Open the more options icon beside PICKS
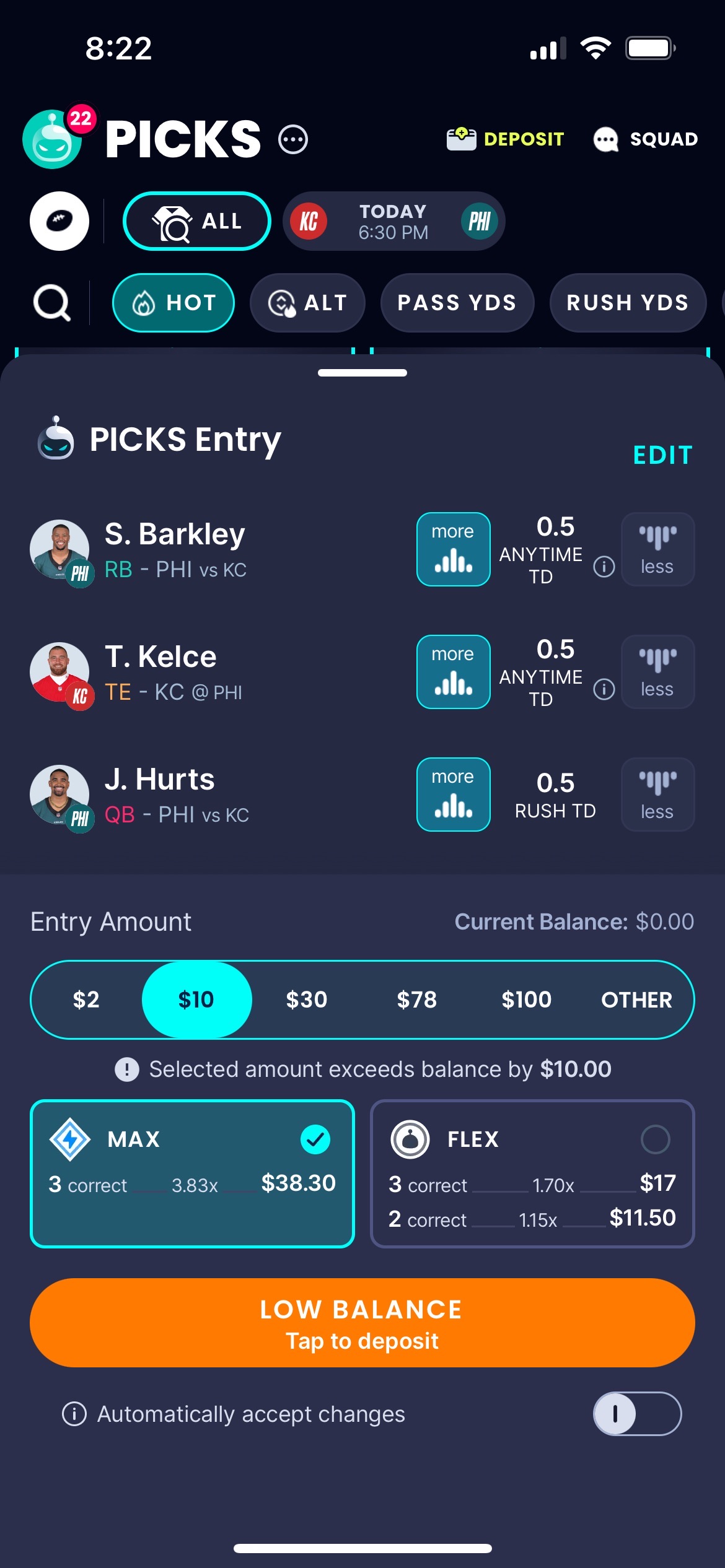The width and height of the screenshot is (725, 1568). (292, 139)
